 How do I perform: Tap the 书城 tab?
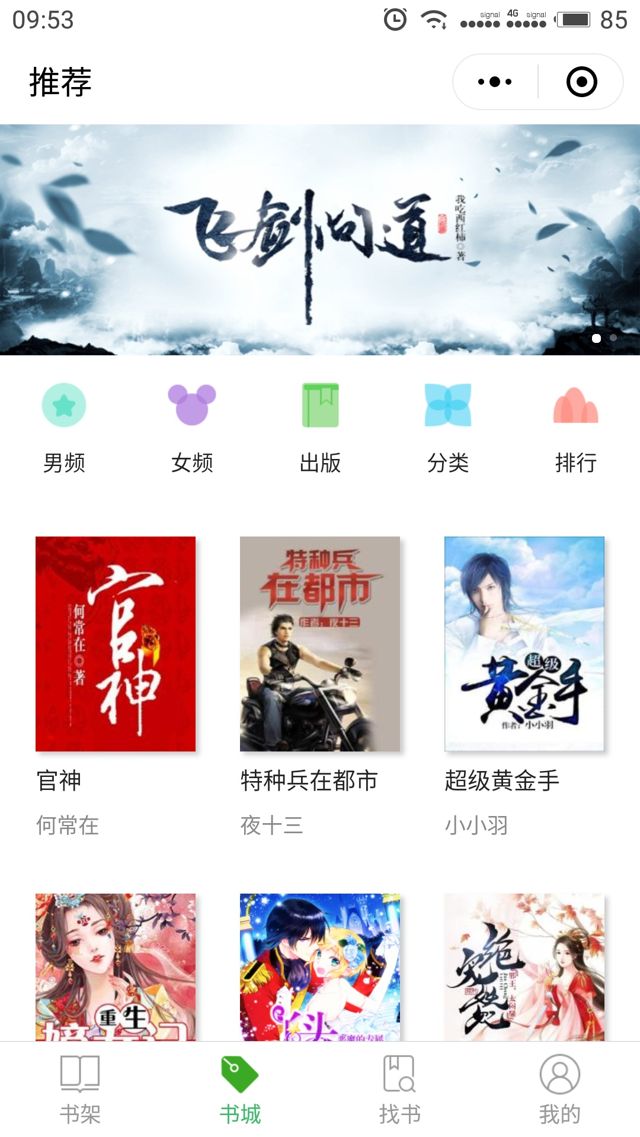(240, 1089)
